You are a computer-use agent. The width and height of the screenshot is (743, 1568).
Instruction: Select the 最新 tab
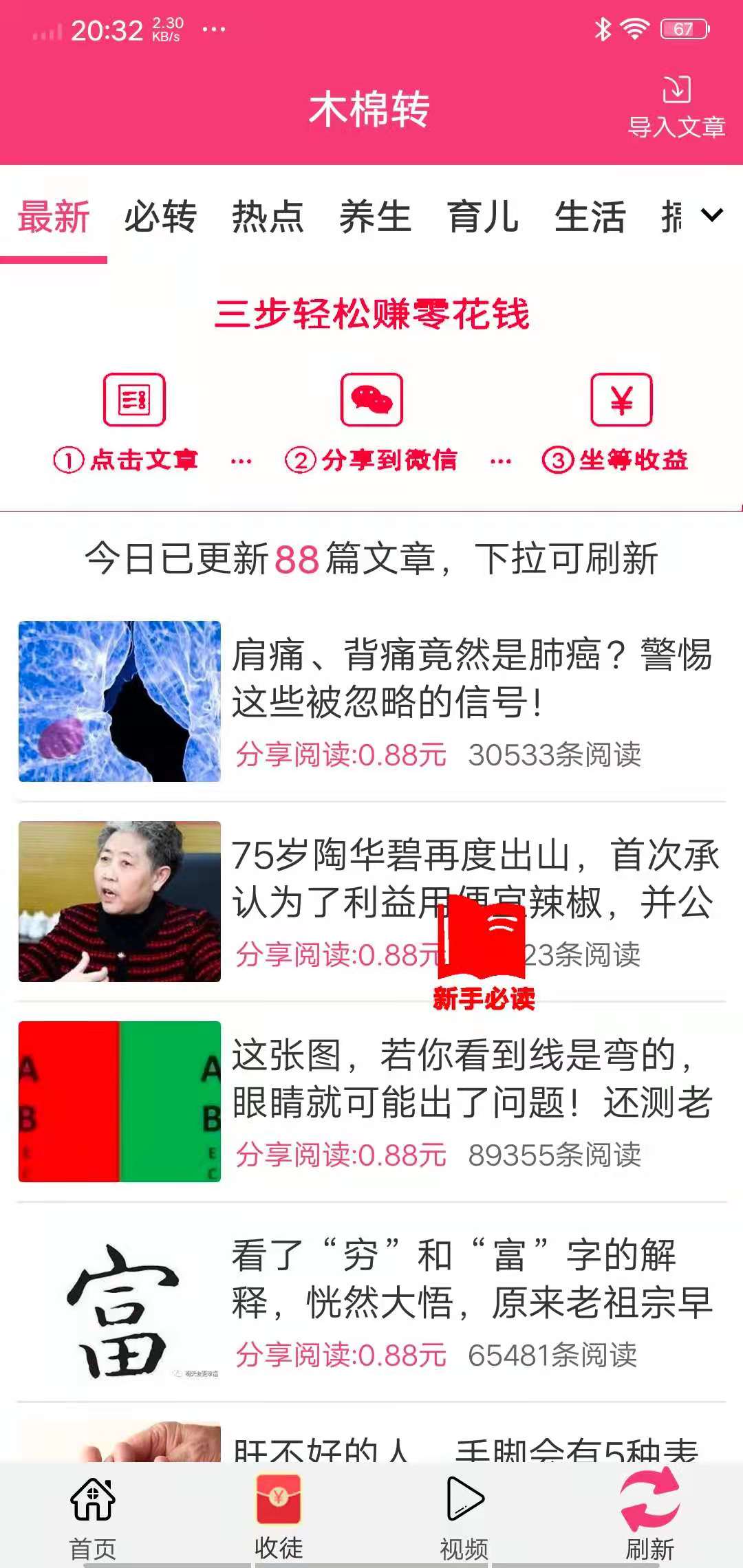pyautogui.click(x=54, y=217)
